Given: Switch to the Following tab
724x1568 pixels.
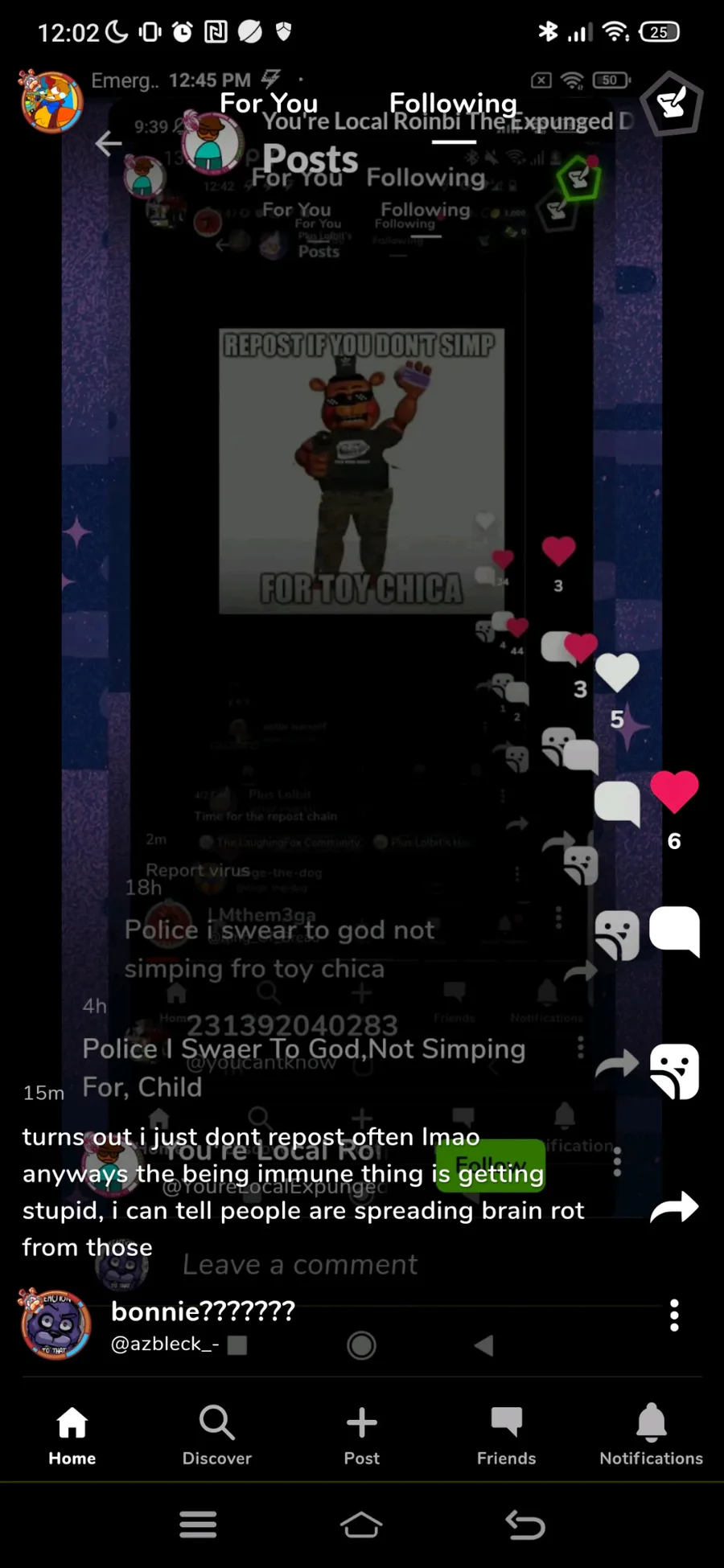Looking at the screenshot, I should [x=453, y=104].
